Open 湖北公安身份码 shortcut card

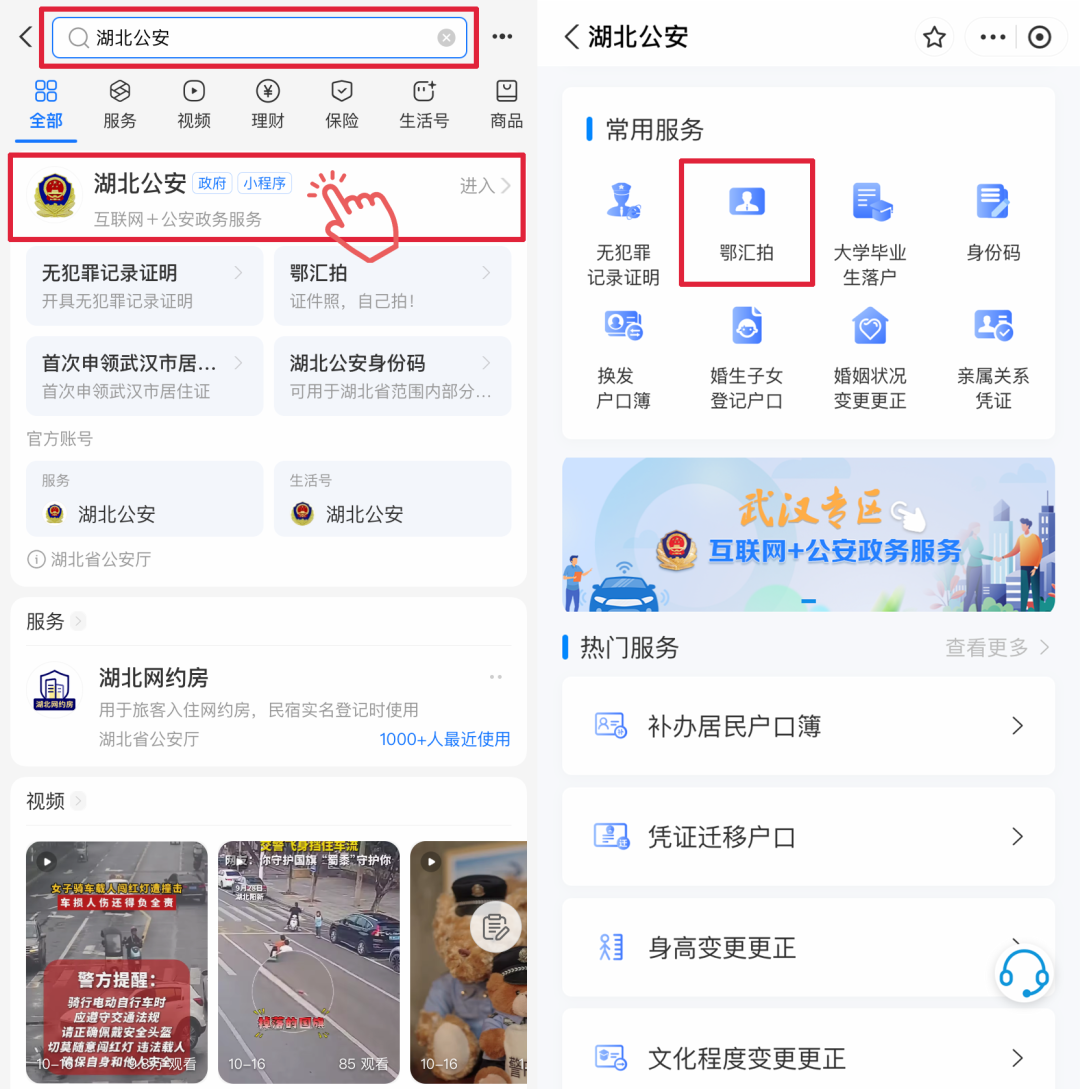pos(392,375)
